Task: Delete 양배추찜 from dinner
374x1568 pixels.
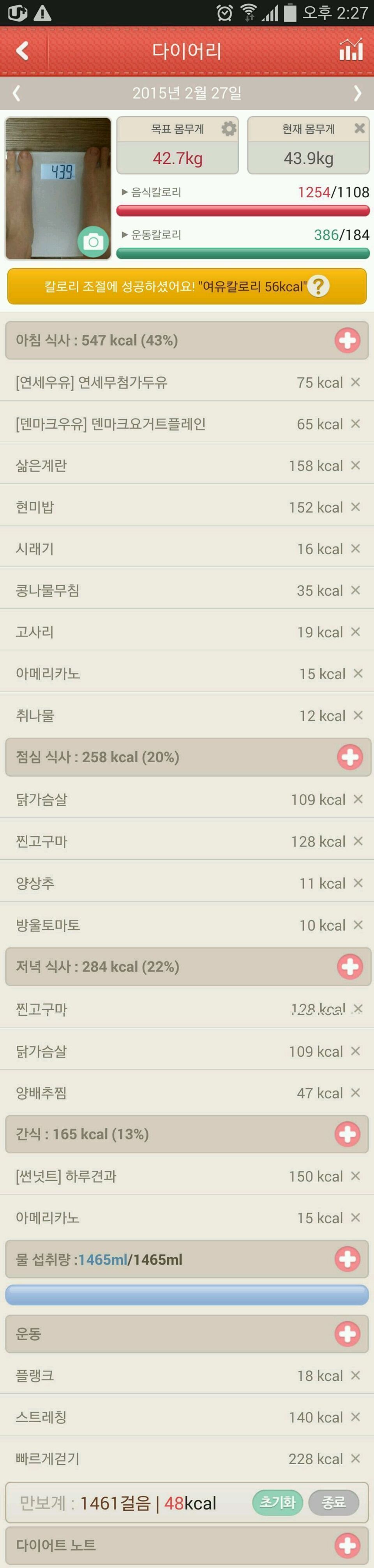Action: [x=356, y=1093]
